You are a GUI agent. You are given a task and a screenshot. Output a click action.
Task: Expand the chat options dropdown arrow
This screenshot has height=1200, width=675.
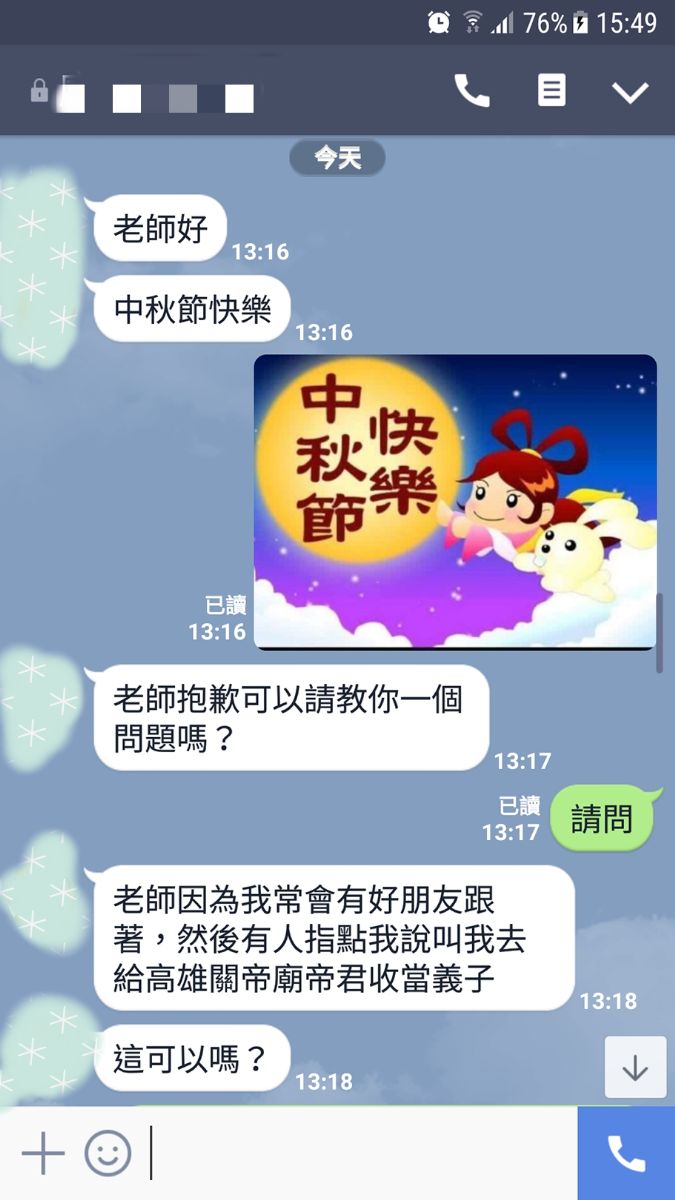tap(630, 92)
